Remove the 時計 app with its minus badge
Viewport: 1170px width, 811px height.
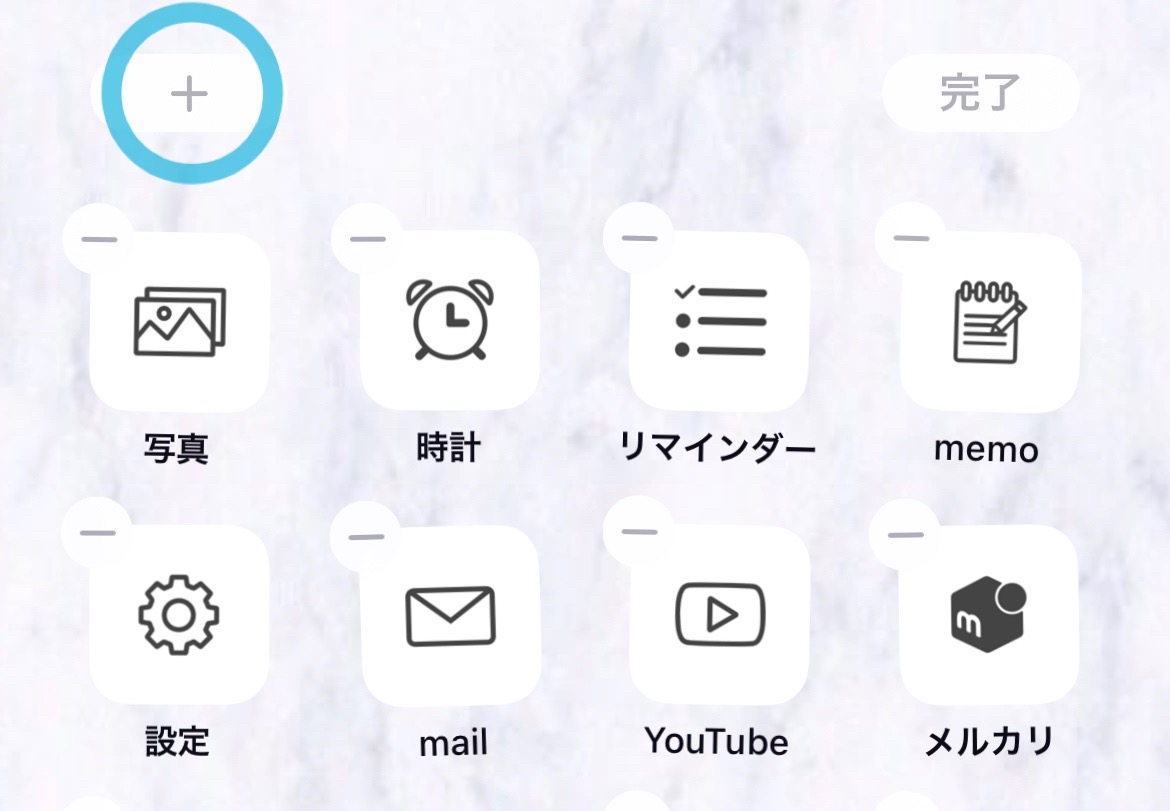click(x=367, y=239)
